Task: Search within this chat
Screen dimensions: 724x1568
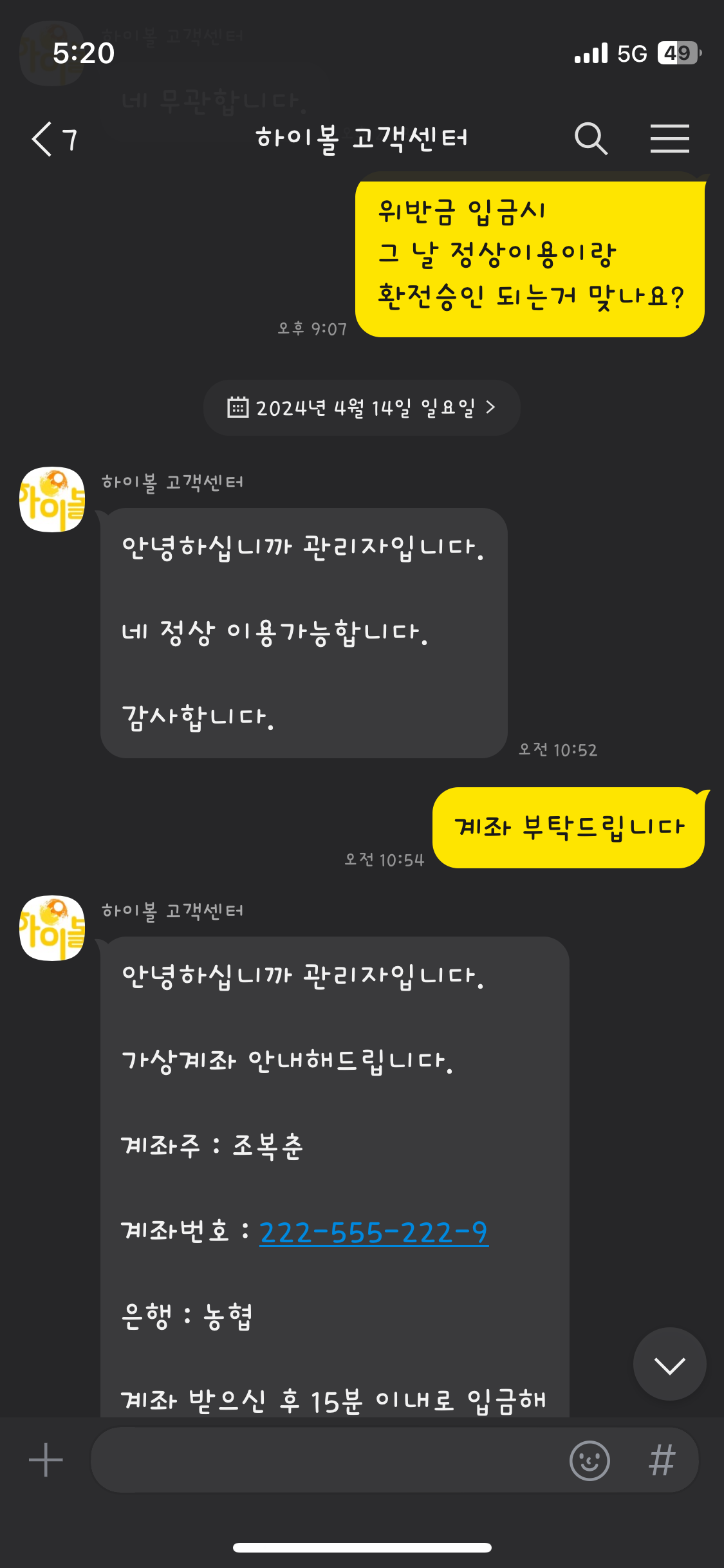Action: tap(590, 139)
